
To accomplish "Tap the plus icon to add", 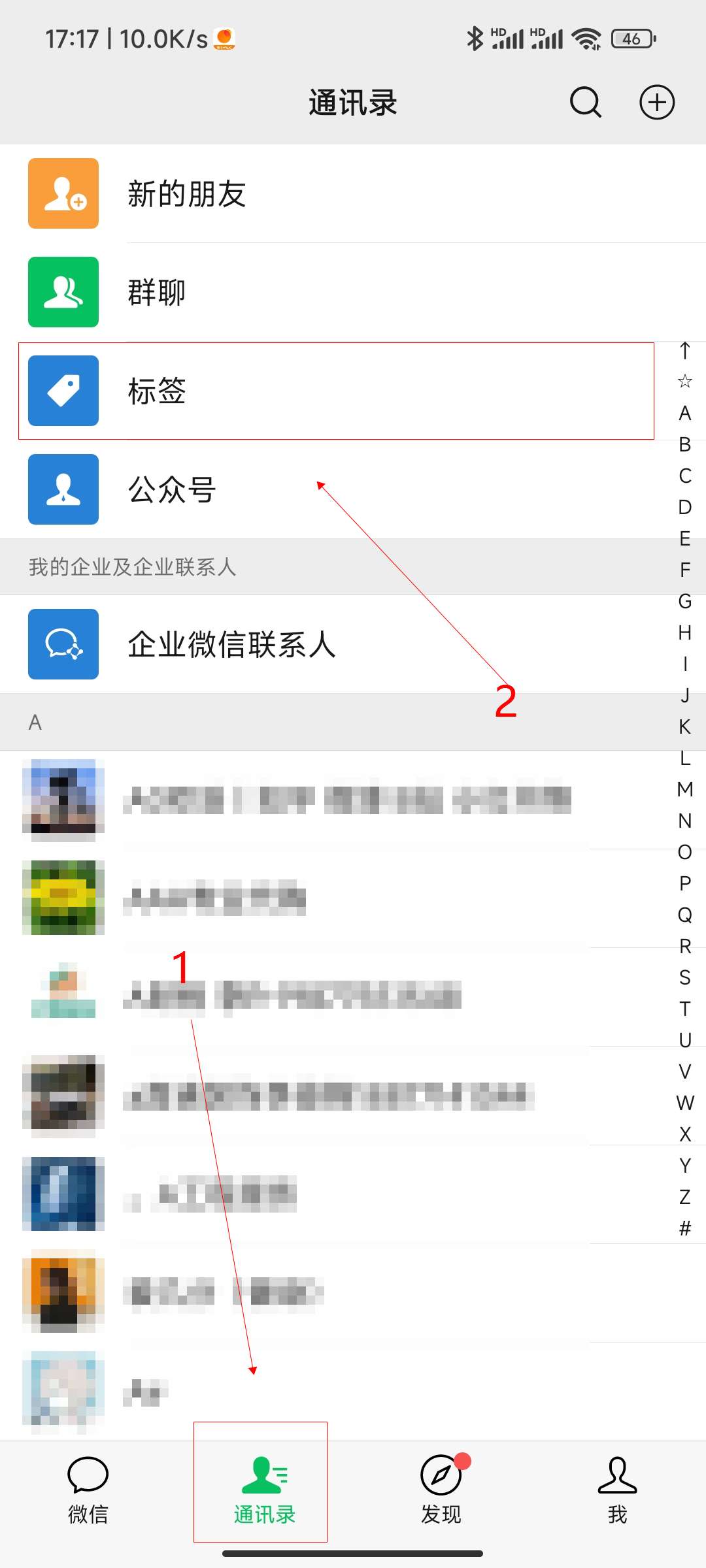I will click(x=656, y=103).
